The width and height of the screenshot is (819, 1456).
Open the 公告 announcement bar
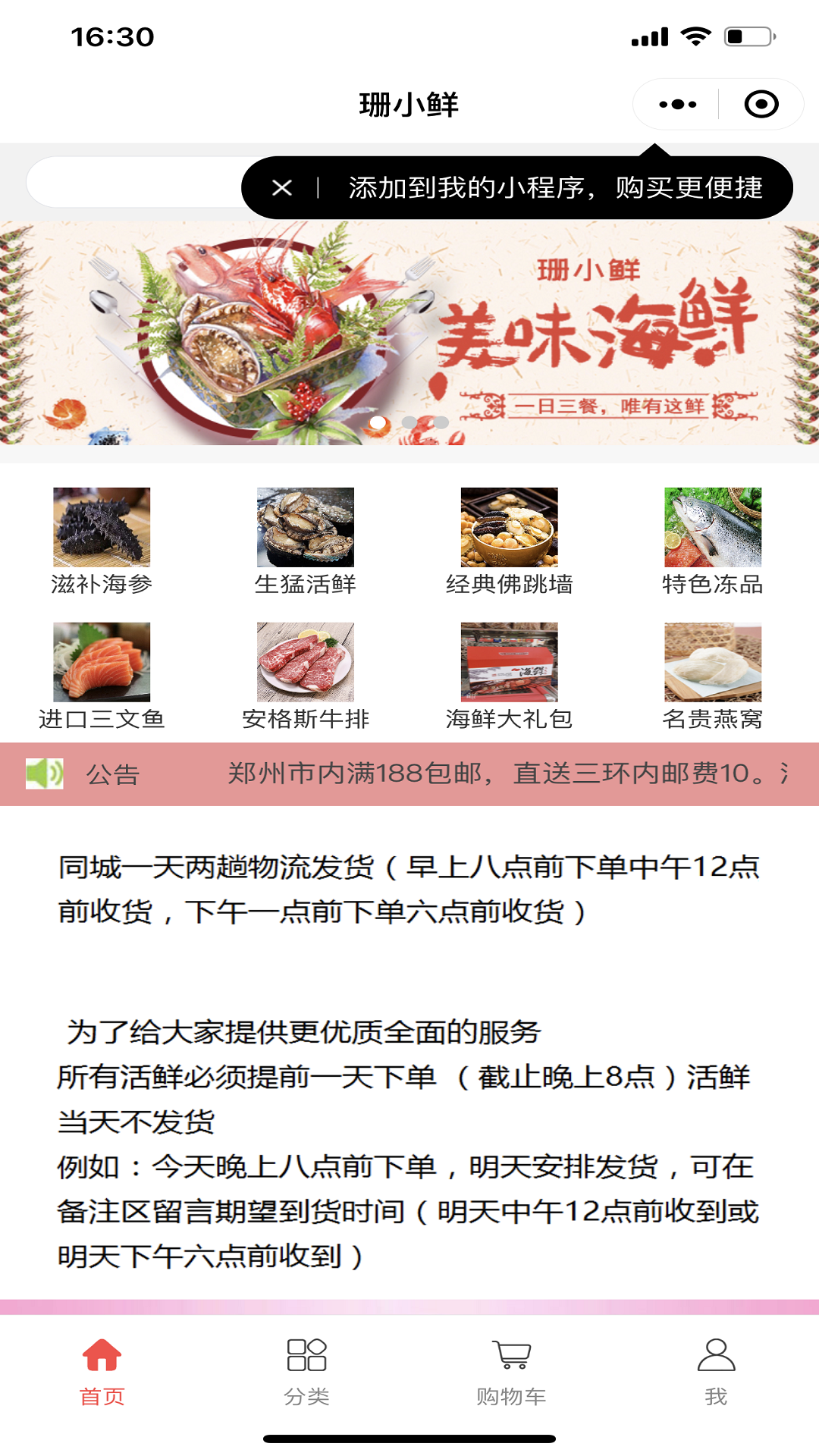[409, 774]
